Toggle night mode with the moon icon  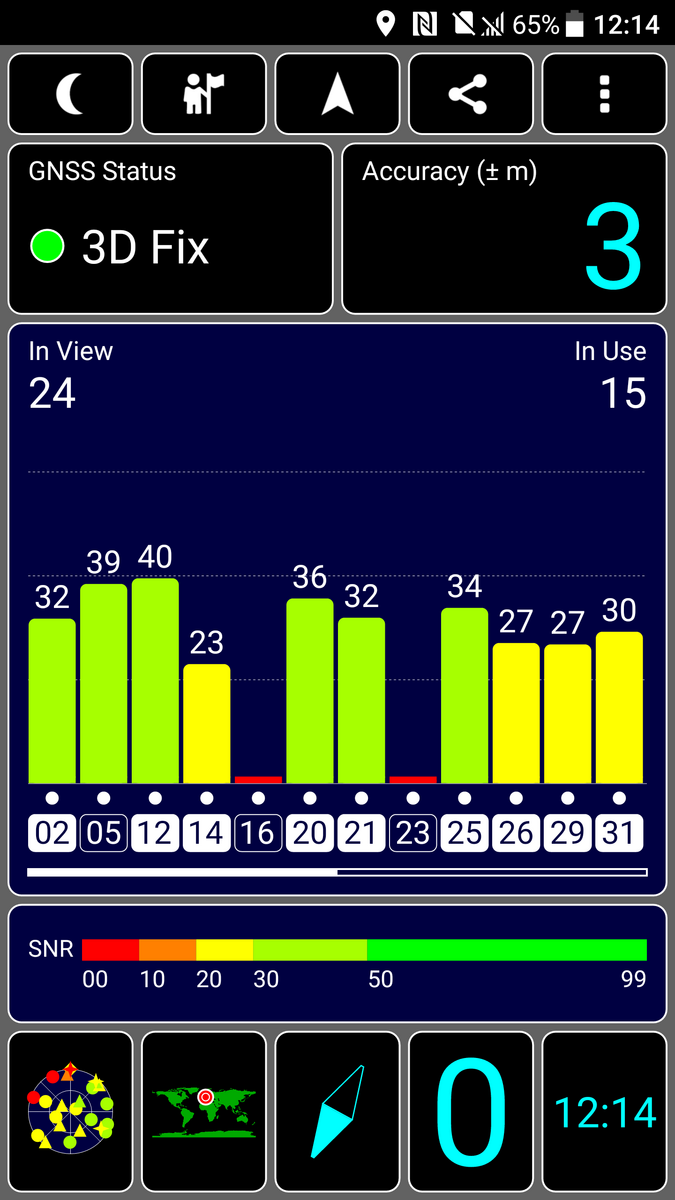[70, 94]
